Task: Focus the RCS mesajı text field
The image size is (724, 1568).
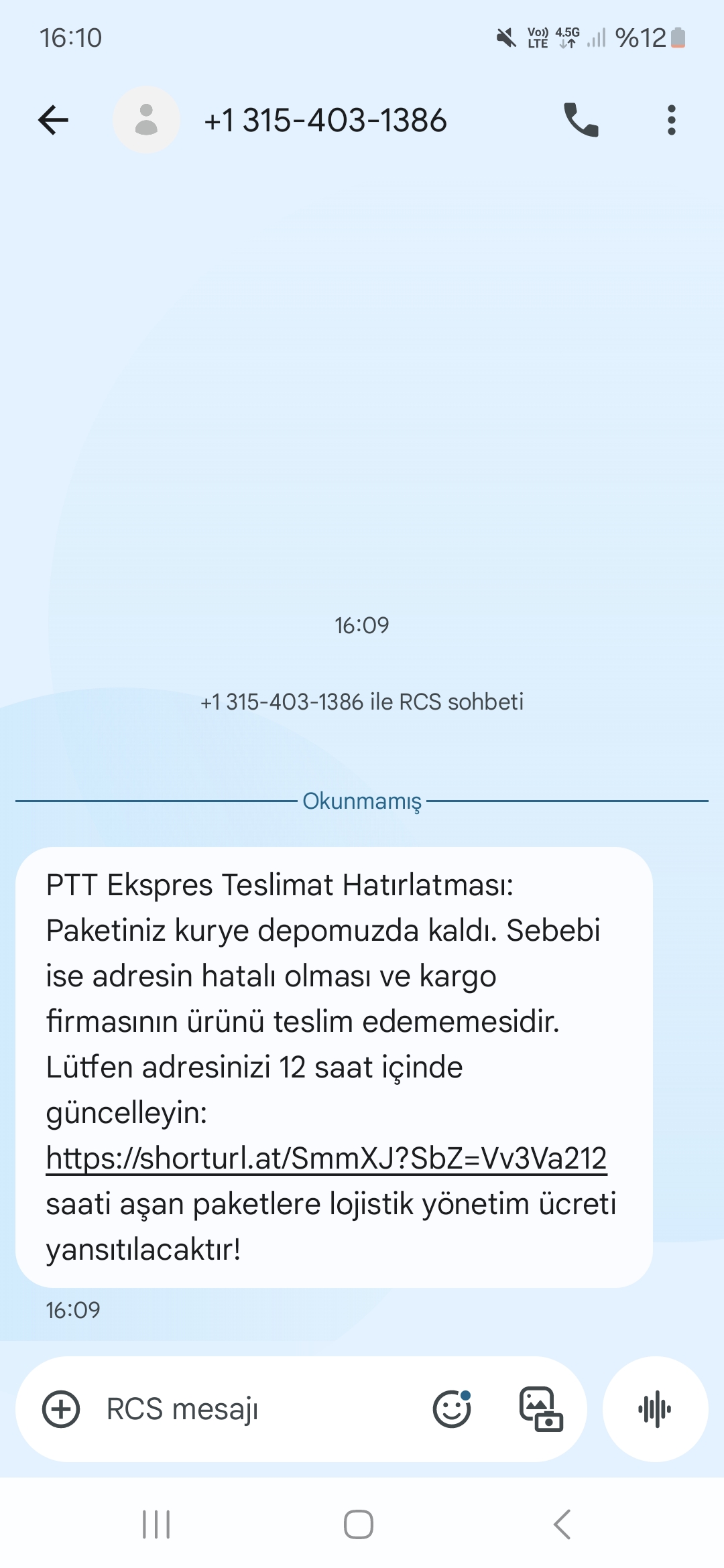Action: point(255,1409)
